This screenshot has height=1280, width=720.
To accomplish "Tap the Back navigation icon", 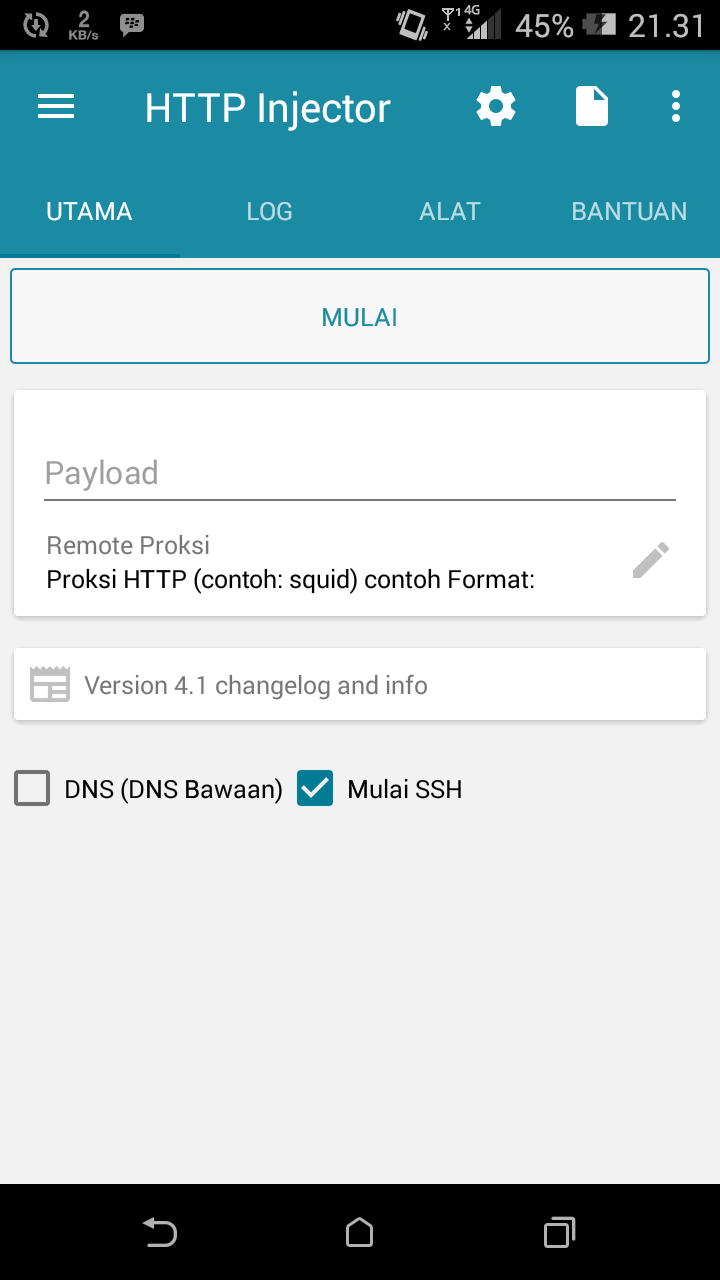I will (160, 1233).
